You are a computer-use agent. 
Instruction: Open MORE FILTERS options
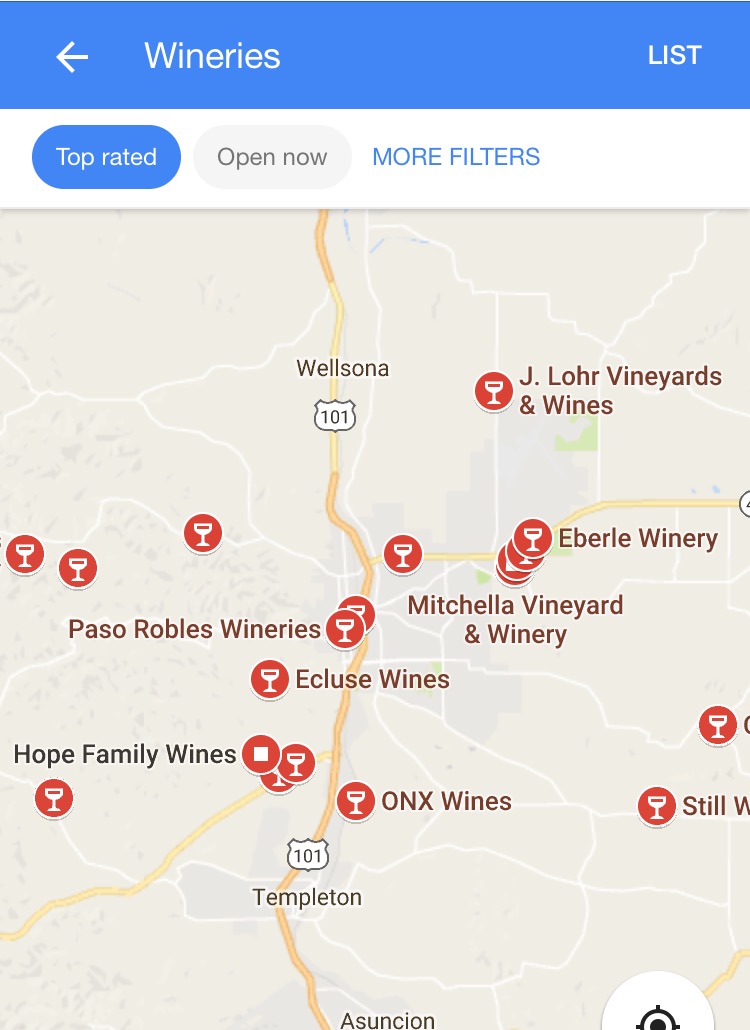click(x=456, y=157)
